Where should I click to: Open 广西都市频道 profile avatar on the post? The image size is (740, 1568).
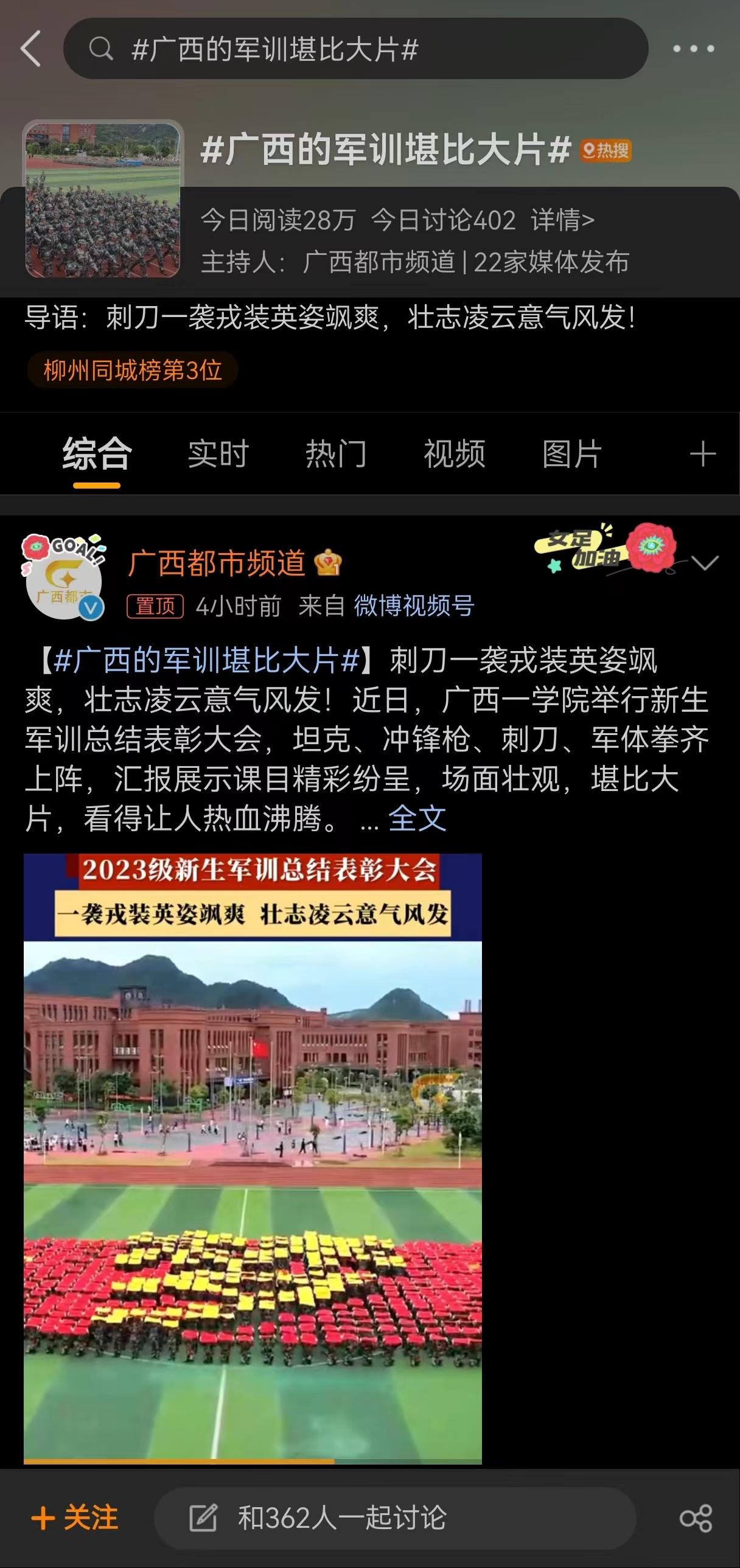[x=63, y=577]
